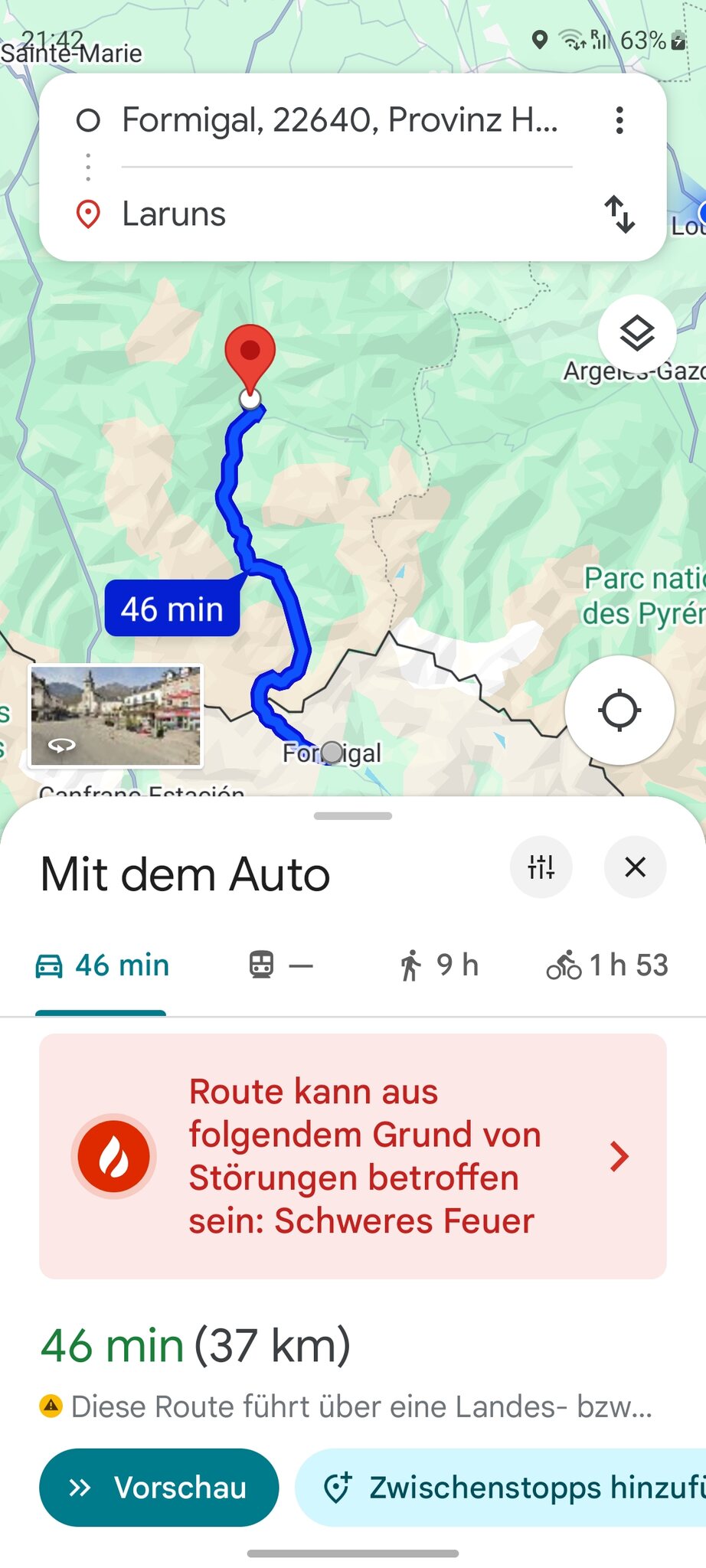Open the Street View thumbnail
The height and width of the screenshot is (1568, 706).
(116, 716)
